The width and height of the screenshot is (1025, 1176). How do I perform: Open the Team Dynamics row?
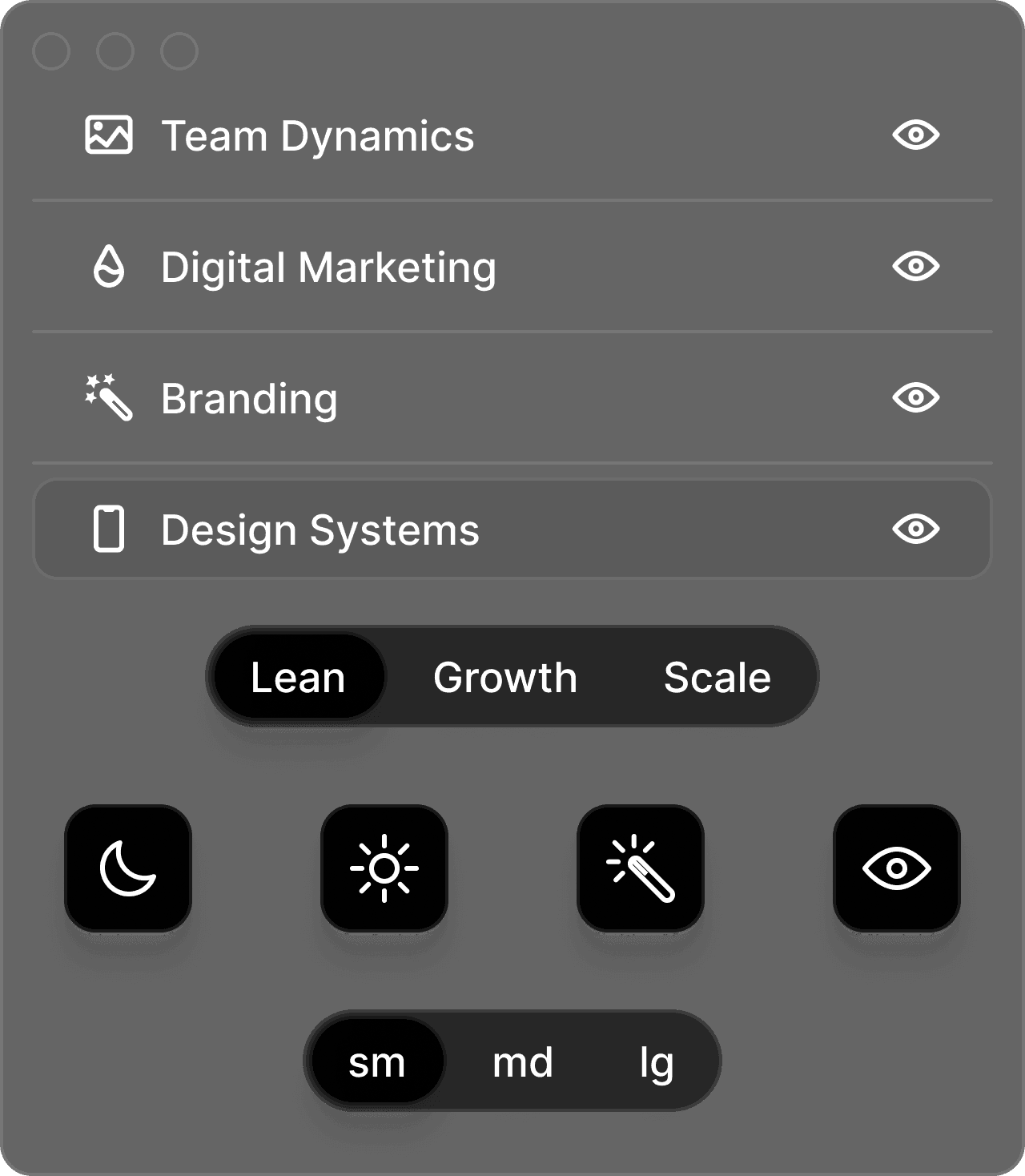[318, 135]
